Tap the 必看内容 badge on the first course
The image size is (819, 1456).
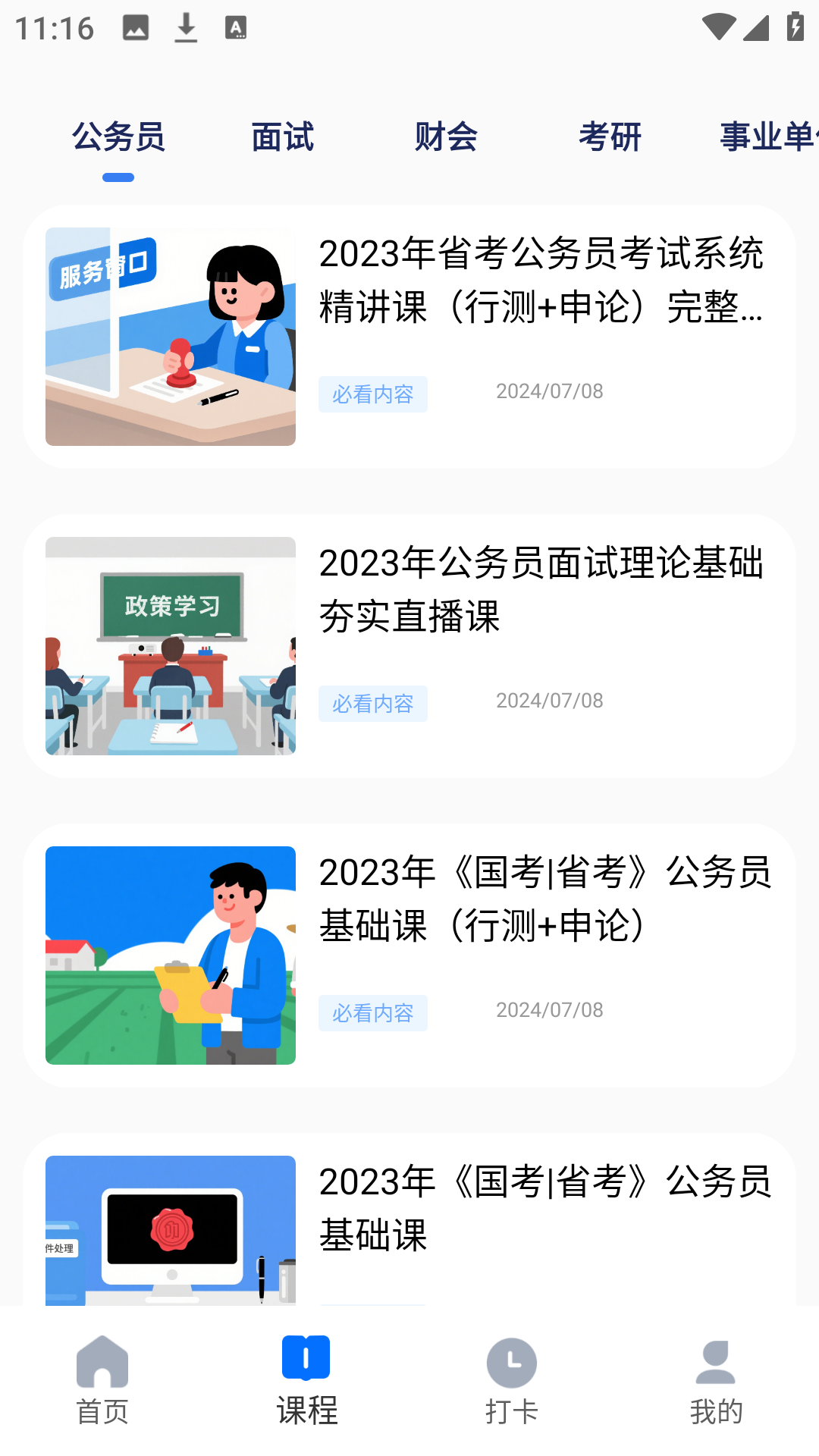pyautogui.click(x=372, y=394)
